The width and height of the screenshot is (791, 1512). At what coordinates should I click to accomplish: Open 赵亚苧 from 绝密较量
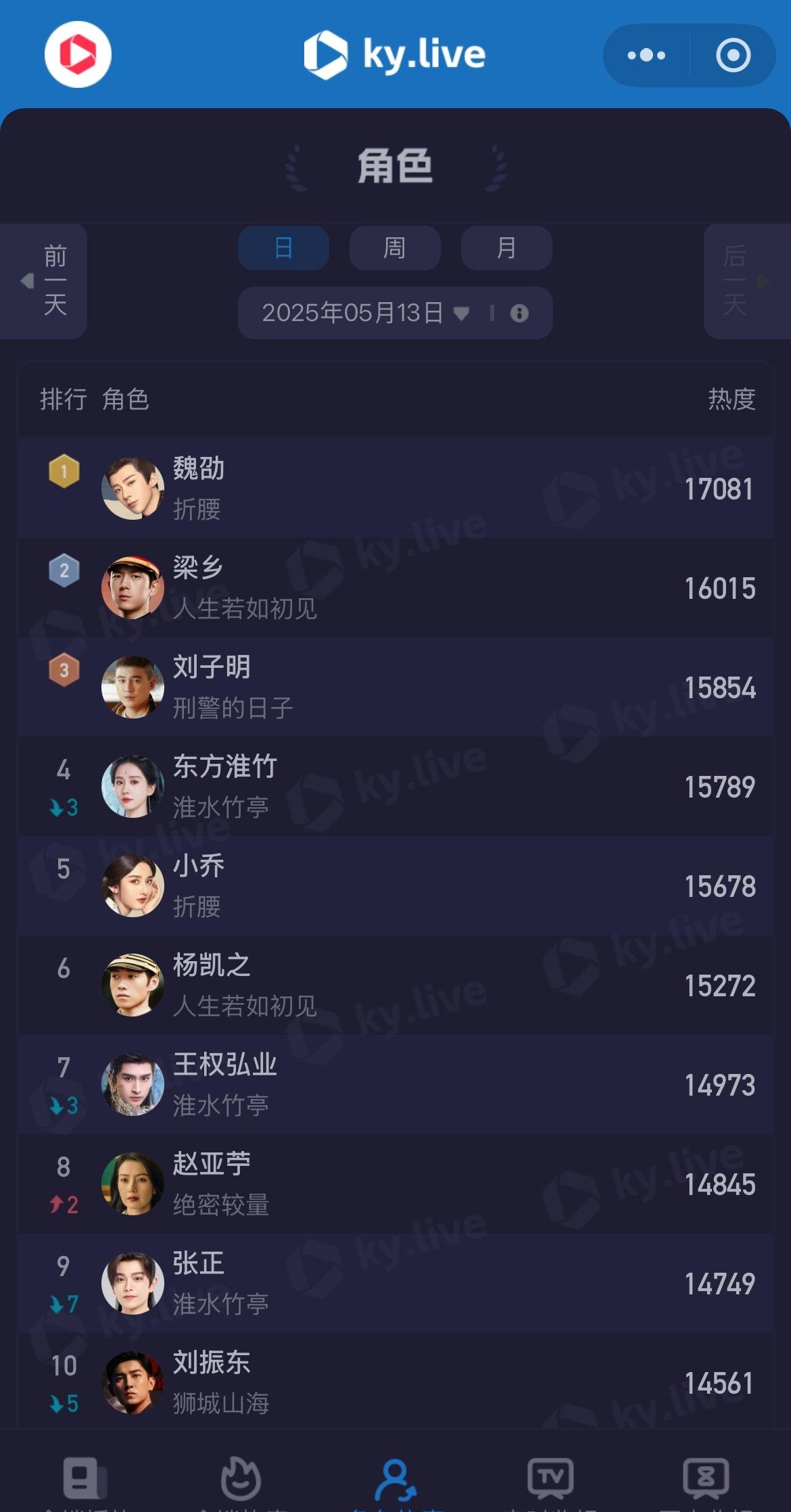(395, 1184)
